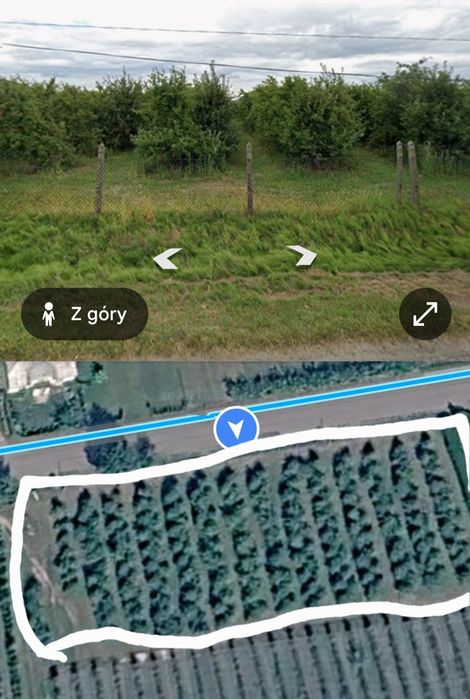This screenshot has width=470, height=699.
Task: Tap the blue location marker on the map
Action: (x=236, y=428)
